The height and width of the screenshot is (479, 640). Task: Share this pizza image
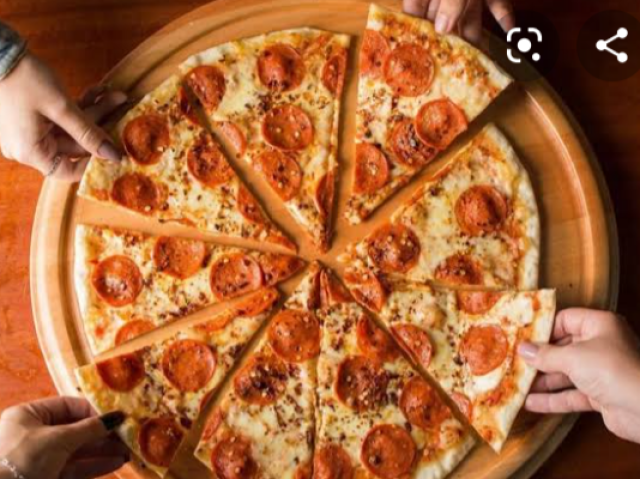(x=611, y=45)
